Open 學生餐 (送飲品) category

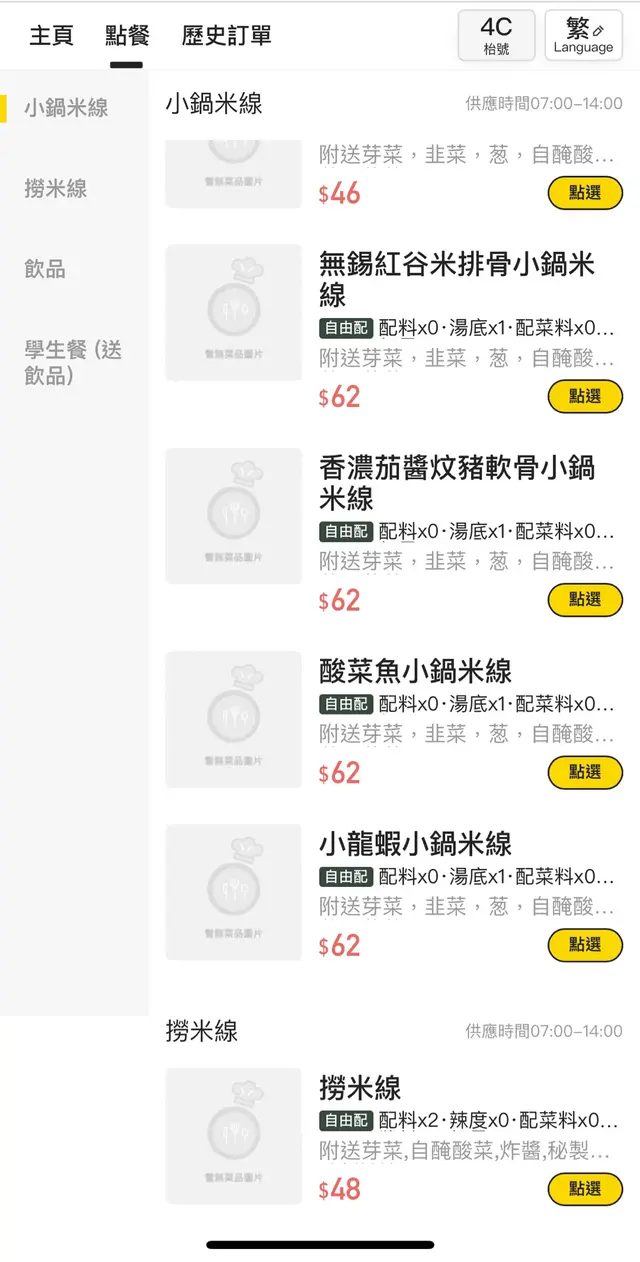click(73, 363)
